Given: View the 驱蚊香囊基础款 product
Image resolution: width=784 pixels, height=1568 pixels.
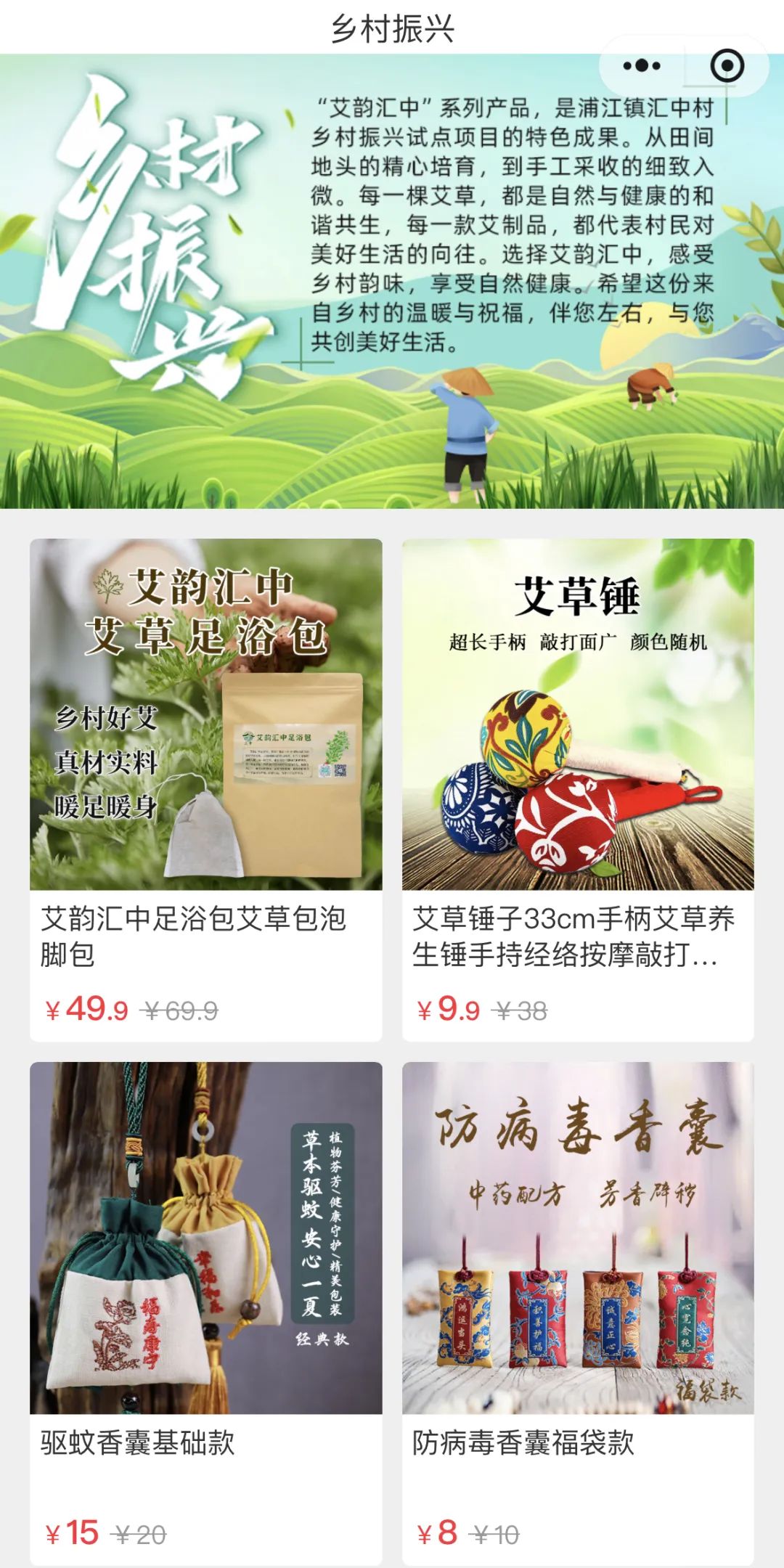Looking at the screenshot, I should (x=206, y=1313).
